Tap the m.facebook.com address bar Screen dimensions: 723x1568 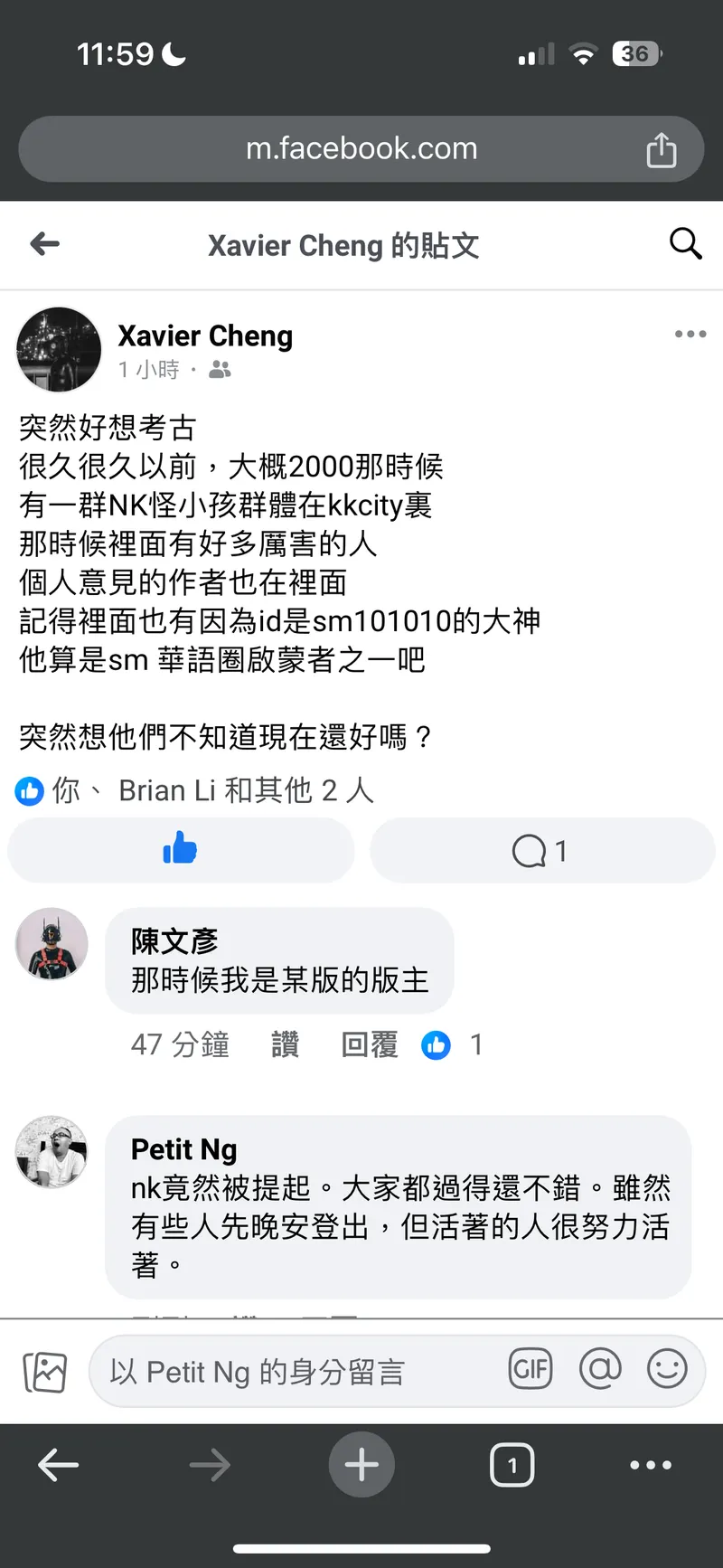361,148
